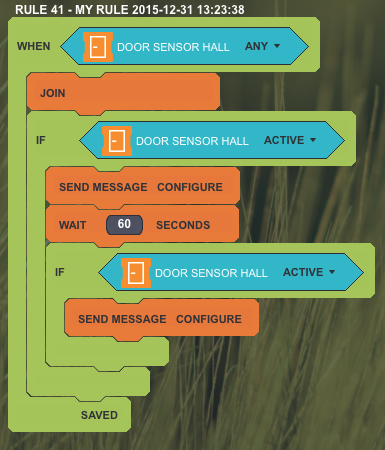
Task: Select Door Sensor Hall in WHEN block
Action: click(173, 47)
